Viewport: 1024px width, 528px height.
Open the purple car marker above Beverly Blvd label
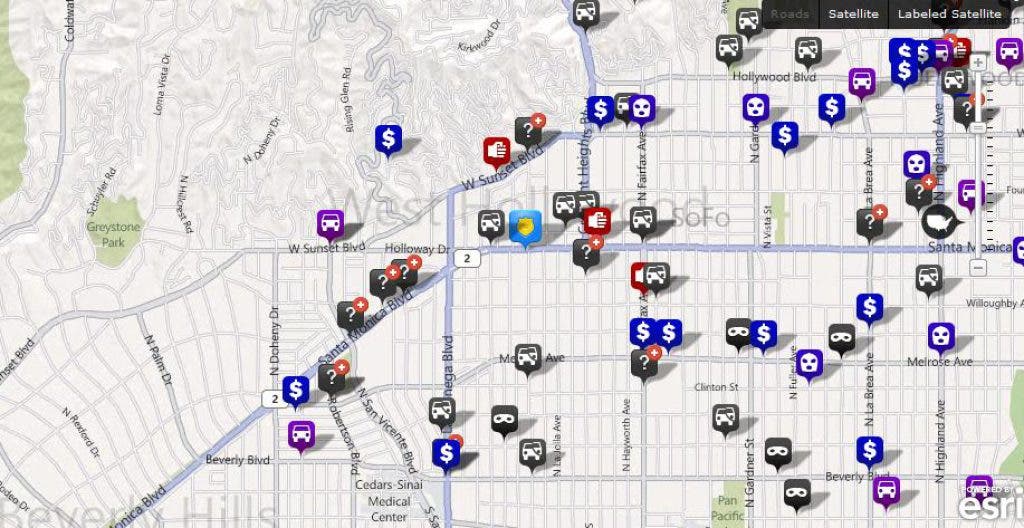[301, 434]
